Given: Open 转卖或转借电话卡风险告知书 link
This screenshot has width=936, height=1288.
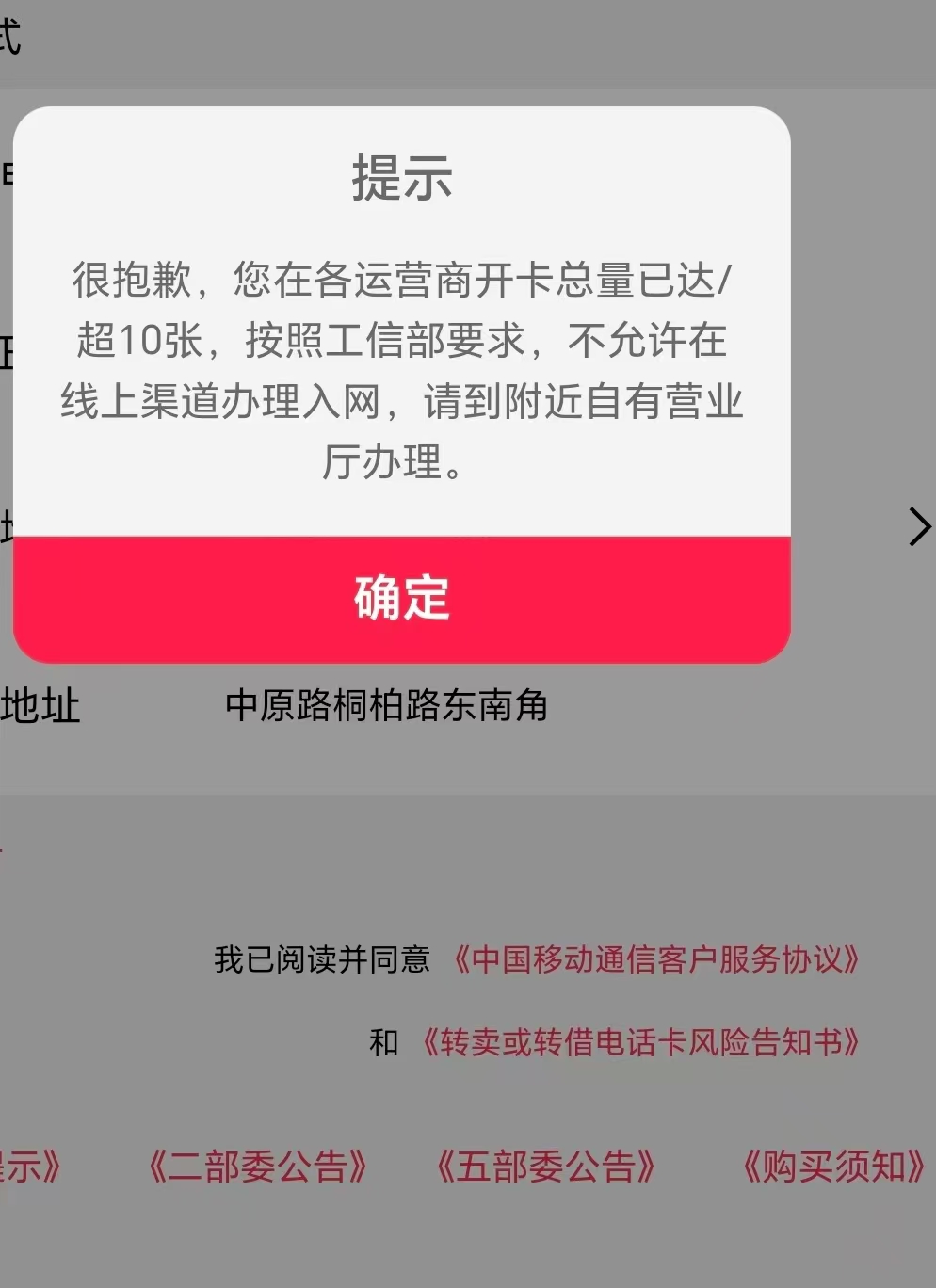Looking at the screenshot, I should click(640, 1042).
